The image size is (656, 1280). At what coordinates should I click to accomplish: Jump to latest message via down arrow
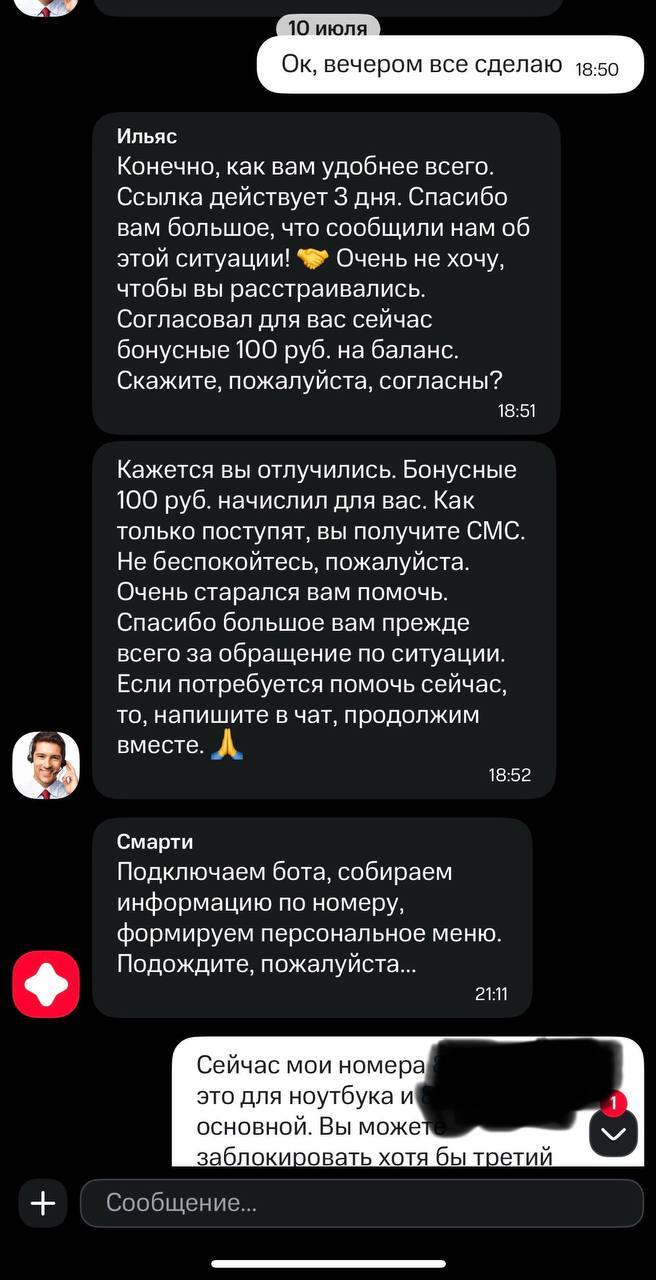613,1134
